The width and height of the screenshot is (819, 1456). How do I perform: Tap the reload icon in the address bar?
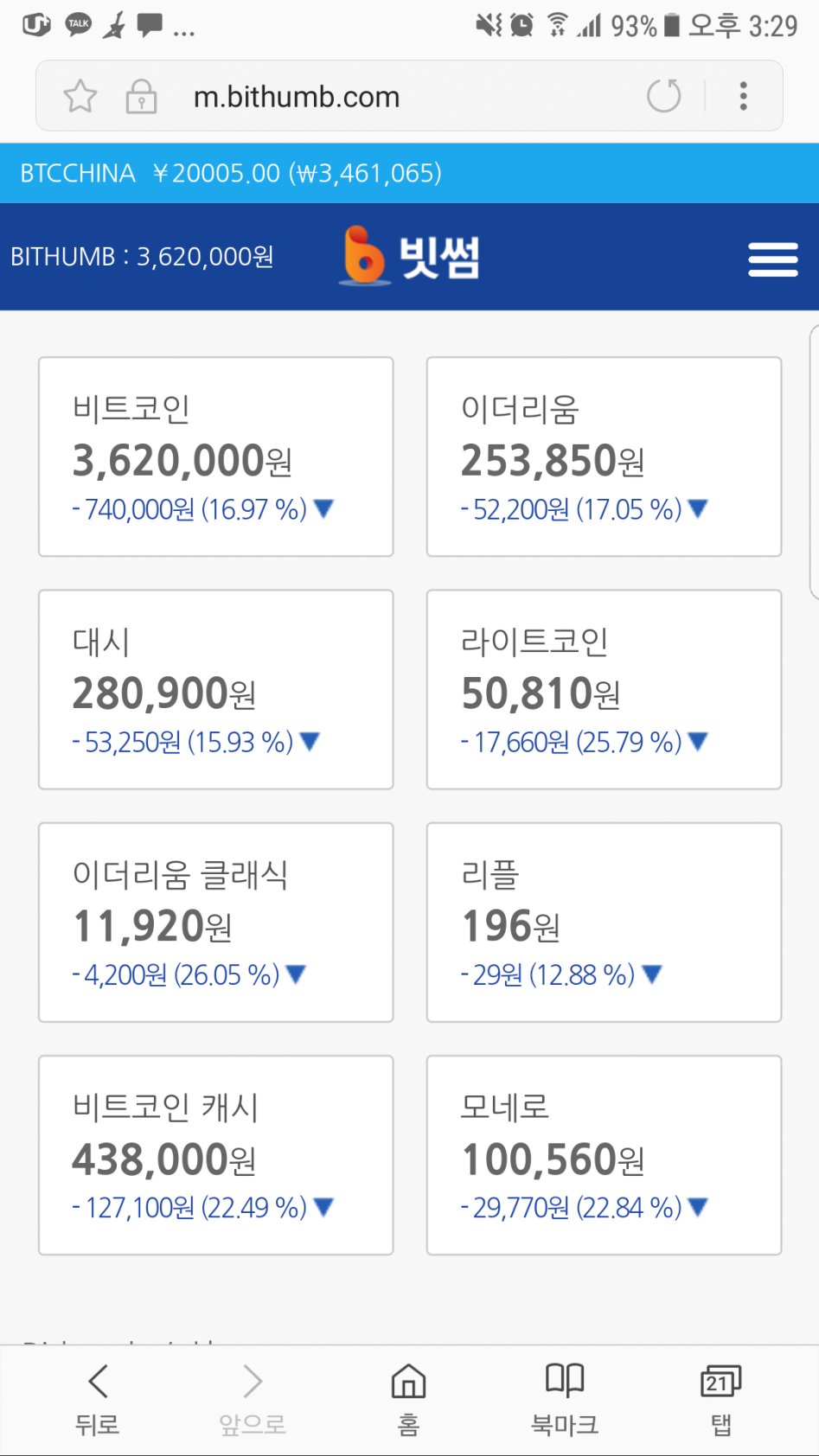[662, 96]
